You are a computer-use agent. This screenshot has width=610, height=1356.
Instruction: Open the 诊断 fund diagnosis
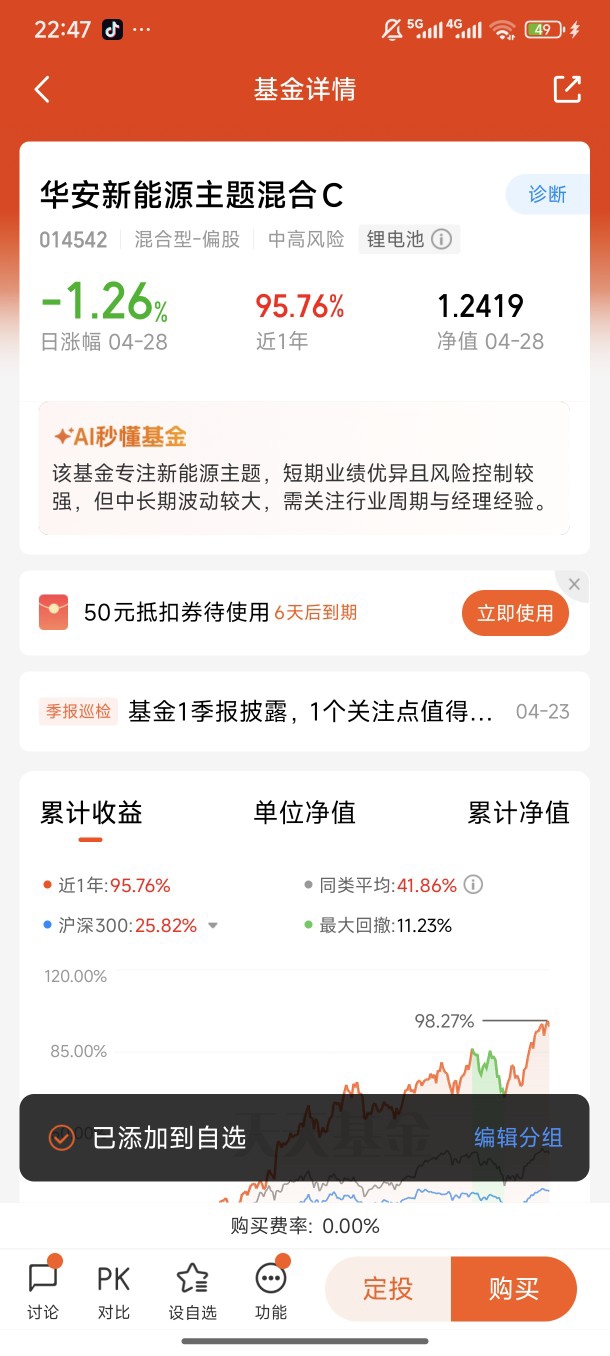[547, 194]
